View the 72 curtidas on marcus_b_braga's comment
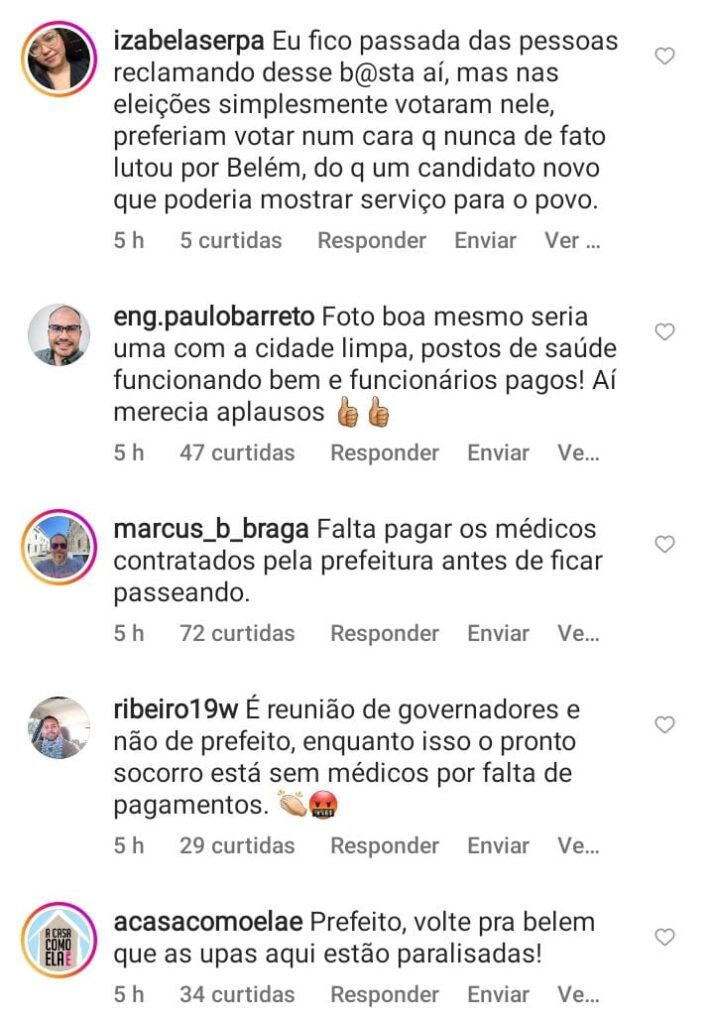The image size is (714, 1024). (237, 633)
